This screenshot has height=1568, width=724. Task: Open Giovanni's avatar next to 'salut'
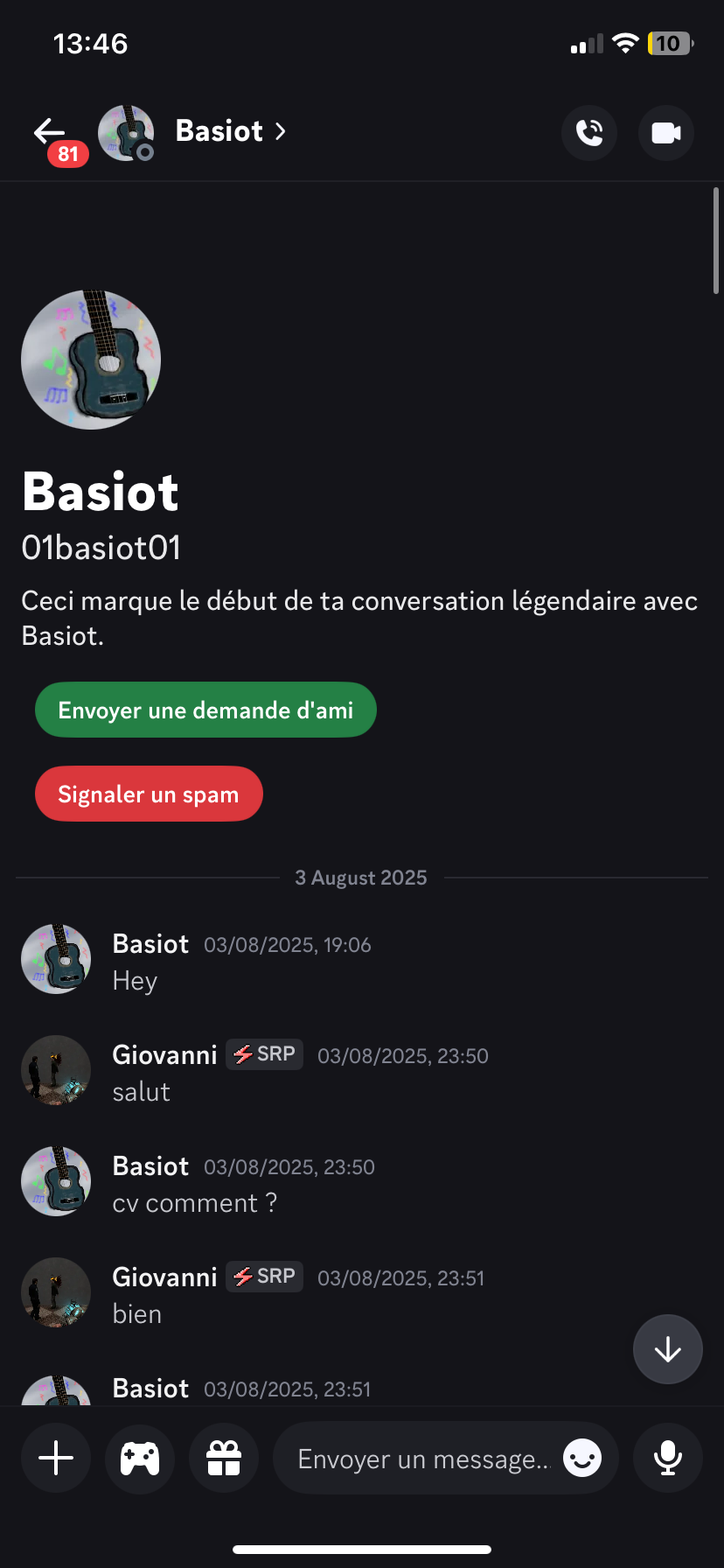click(x=56, y=1070)
